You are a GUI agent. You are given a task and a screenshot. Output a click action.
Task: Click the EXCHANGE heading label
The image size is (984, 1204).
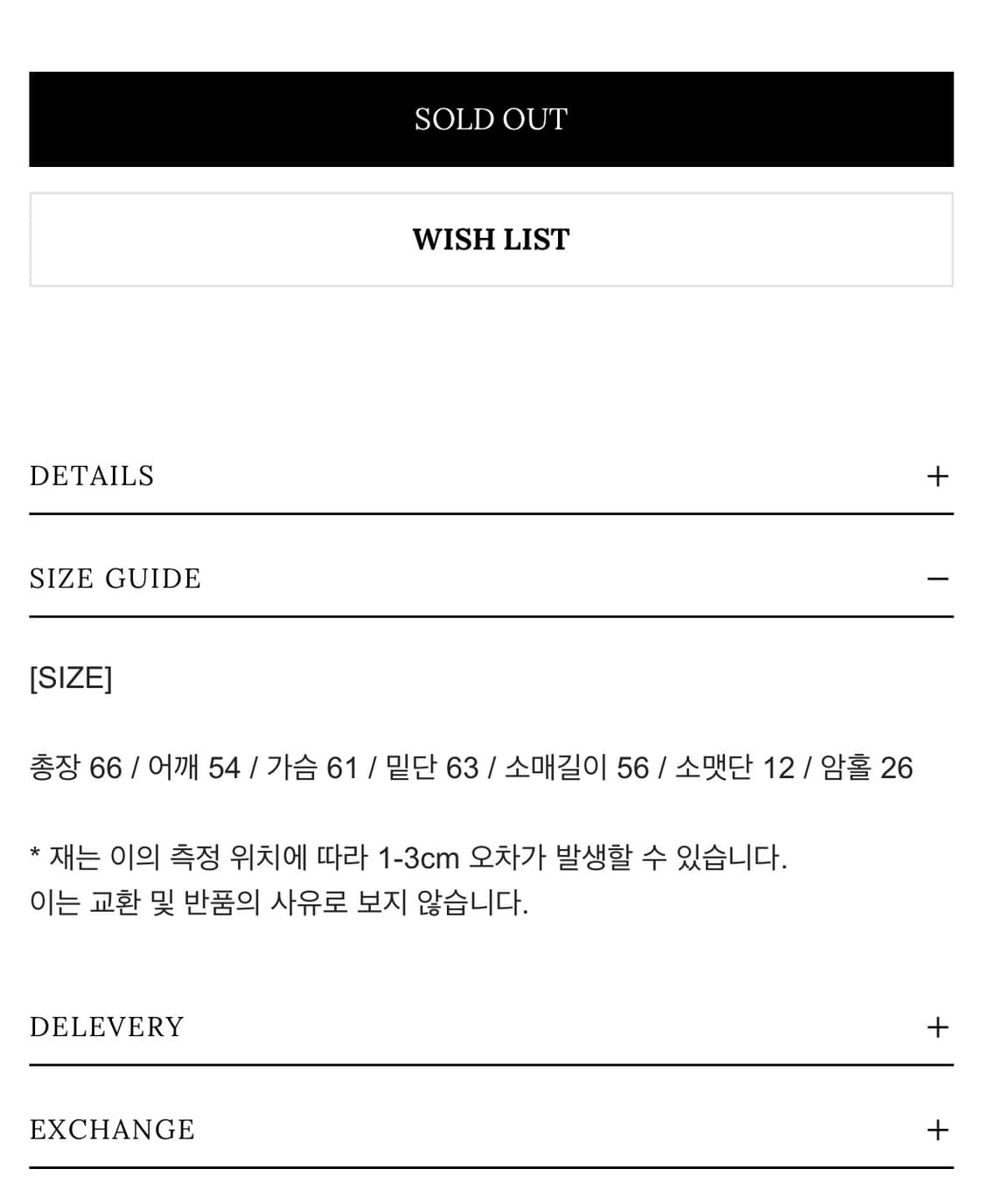(x=112, y=1129)
